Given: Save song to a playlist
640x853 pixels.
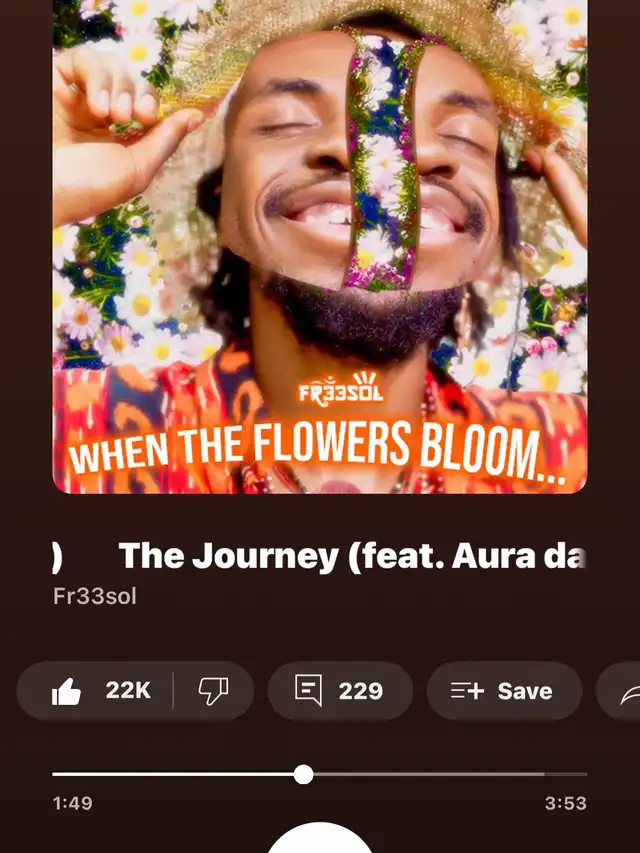Looking at the screenshot, I should 504,691.
